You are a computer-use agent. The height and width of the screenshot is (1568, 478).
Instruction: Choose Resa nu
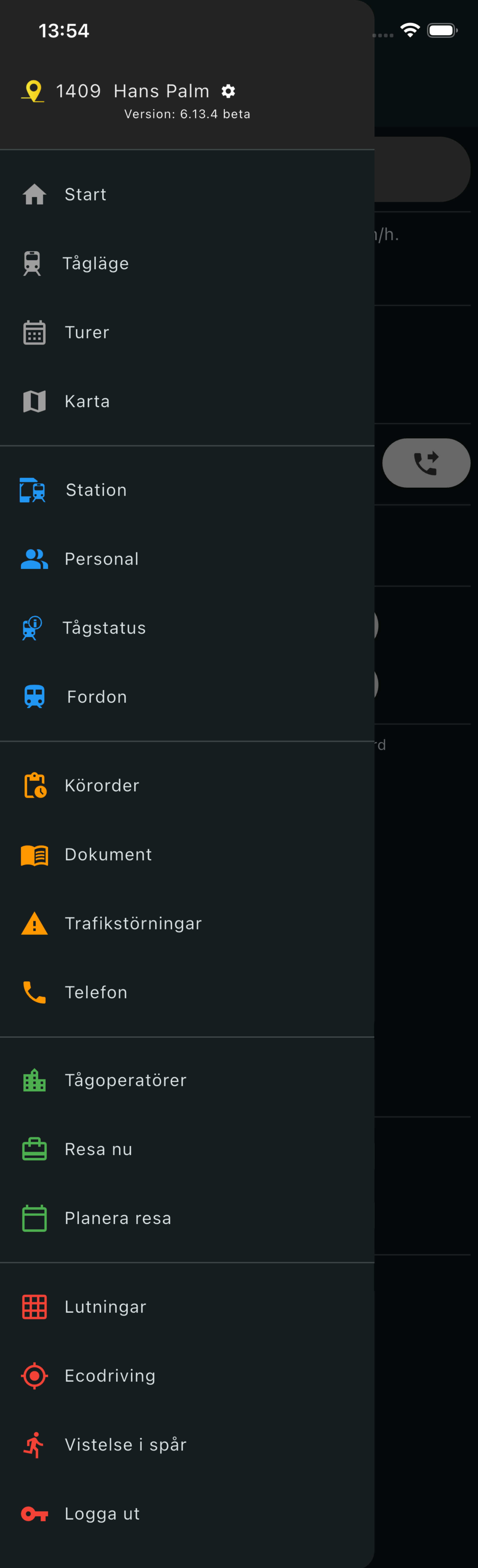(98, 1149)
